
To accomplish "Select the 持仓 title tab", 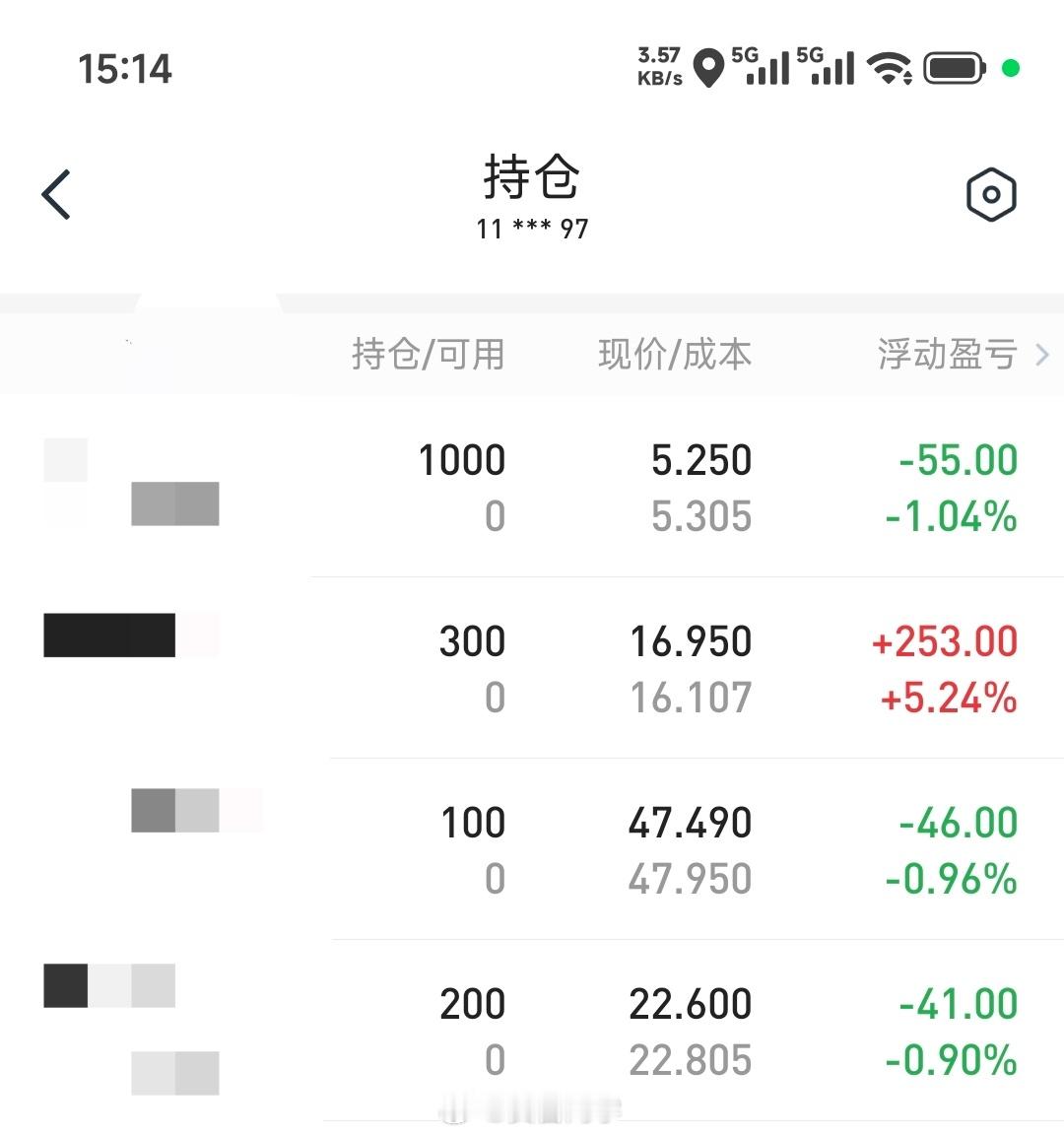I will pyautogui.click(x=532, y=179).
